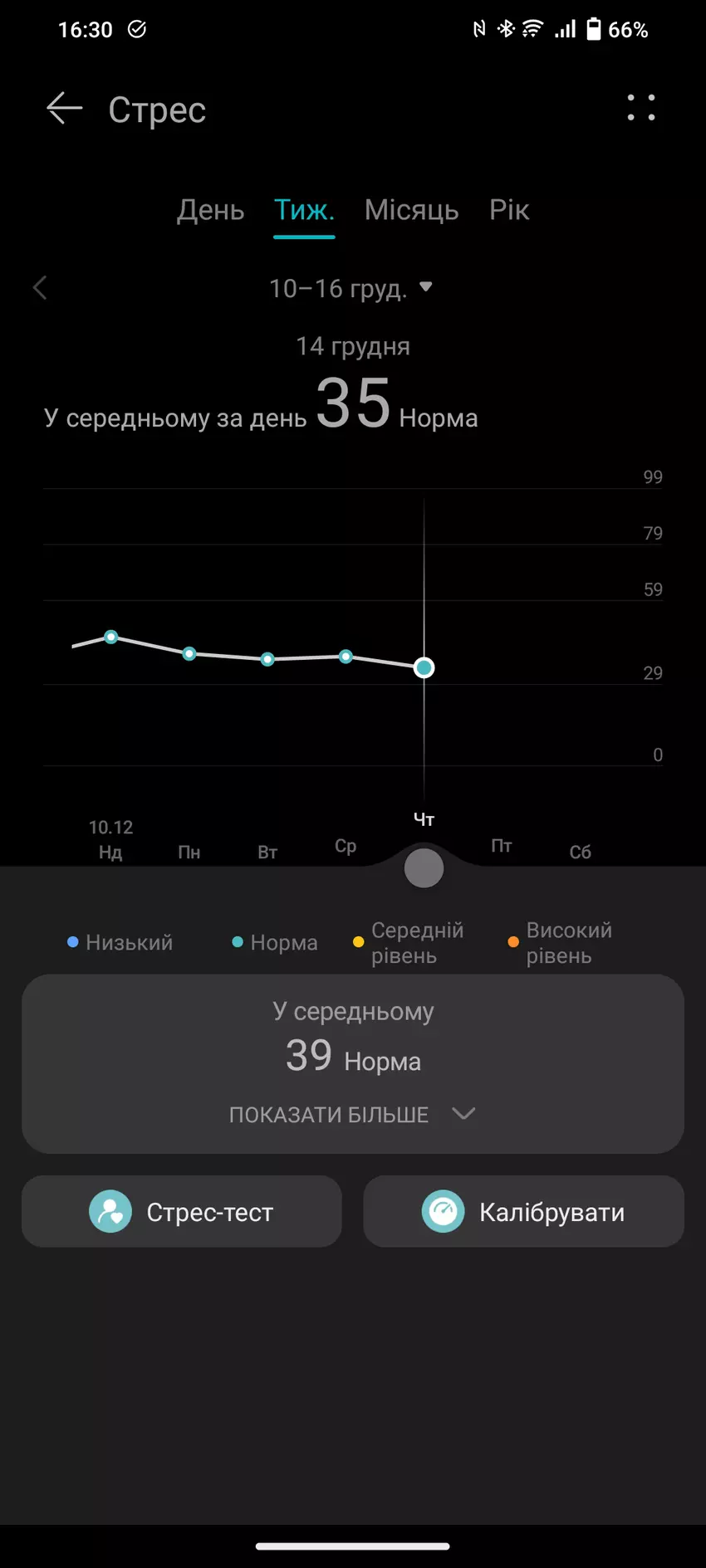Open the four-dot options menu
706x1568 pixels.
click(x=640, y=108)
